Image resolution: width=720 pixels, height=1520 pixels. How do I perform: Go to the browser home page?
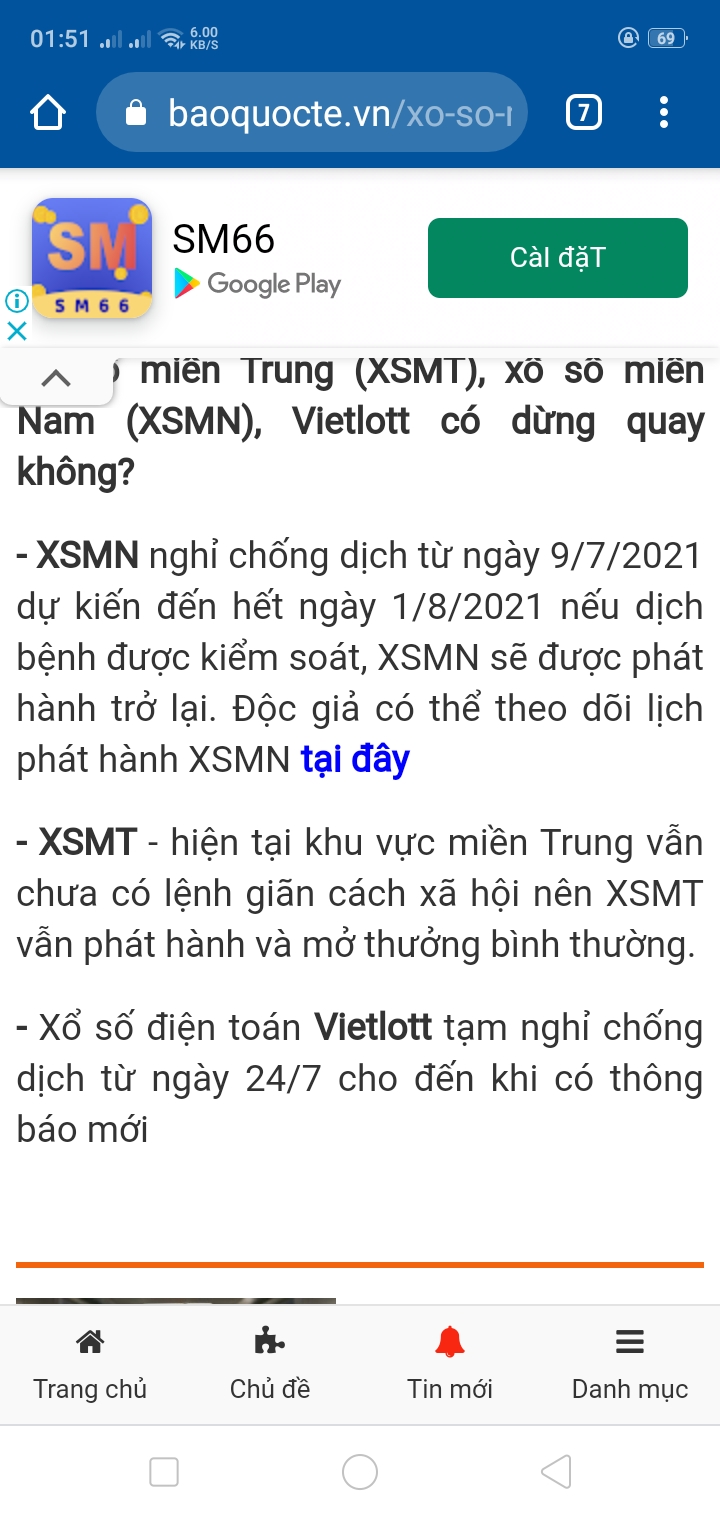(x=48, y=113)
